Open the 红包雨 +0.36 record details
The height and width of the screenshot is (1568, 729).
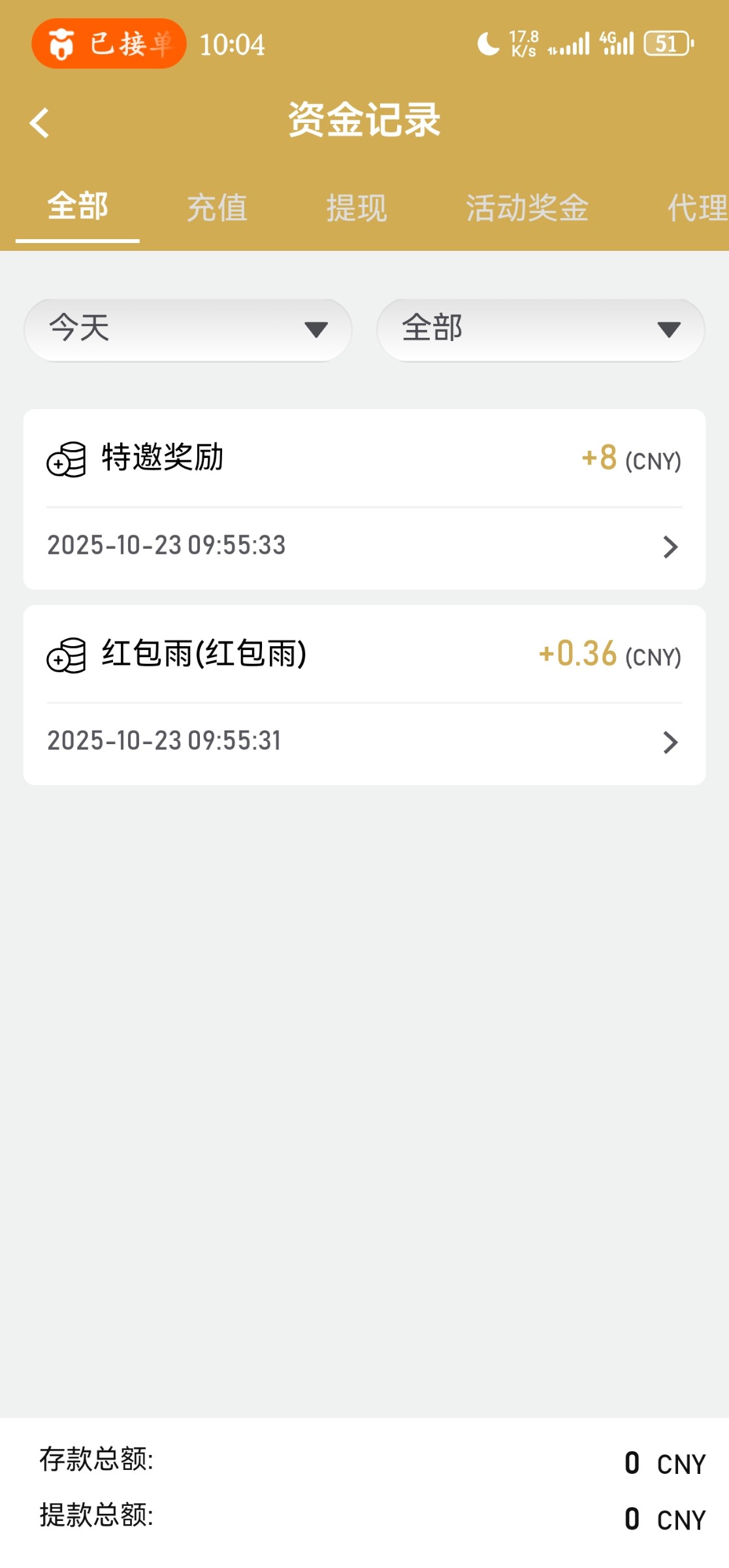point(364,695)
